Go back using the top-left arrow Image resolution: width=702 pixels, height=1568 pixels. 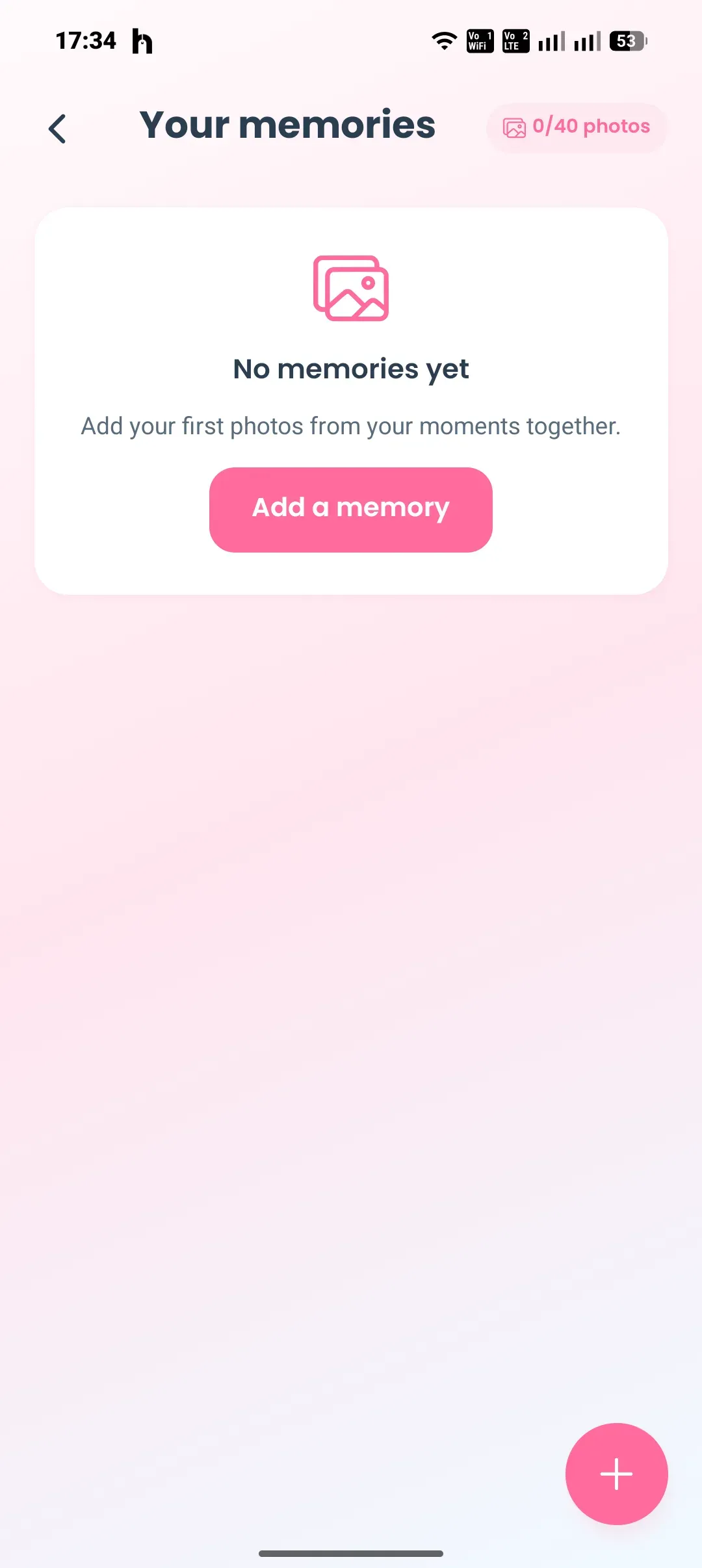[58, 129]
